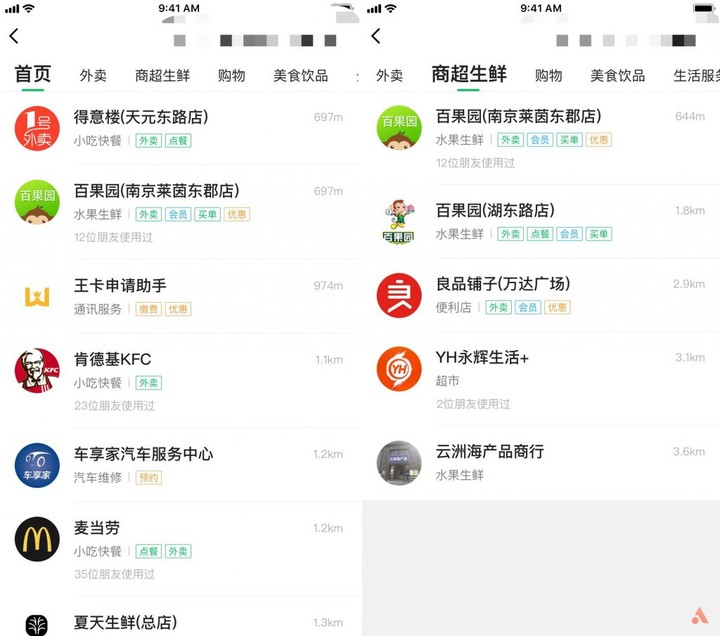Open 百果园(湖东路店) store
The width and height of the screenshot is (720, 636).
[494, 211]
